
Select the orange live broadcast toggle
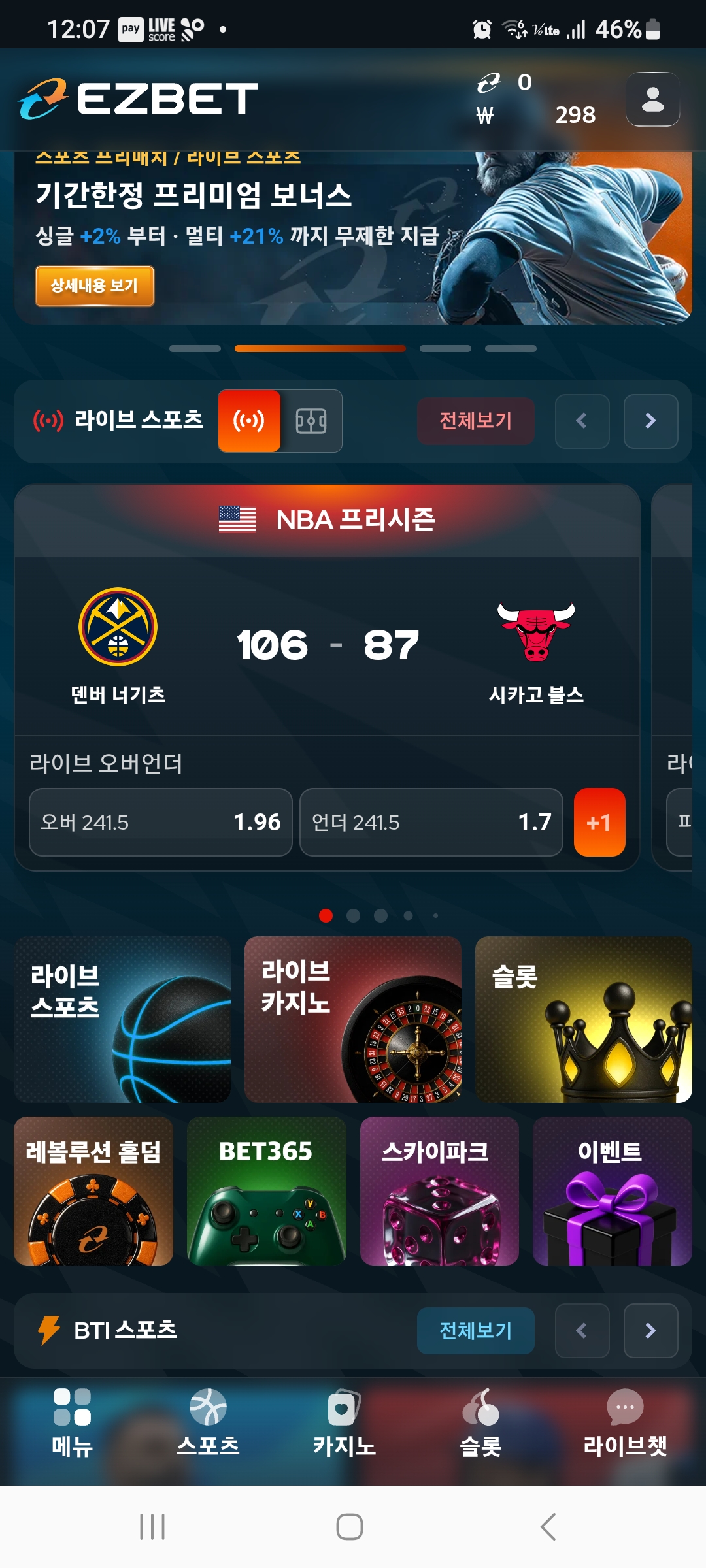tap(249, 421)
